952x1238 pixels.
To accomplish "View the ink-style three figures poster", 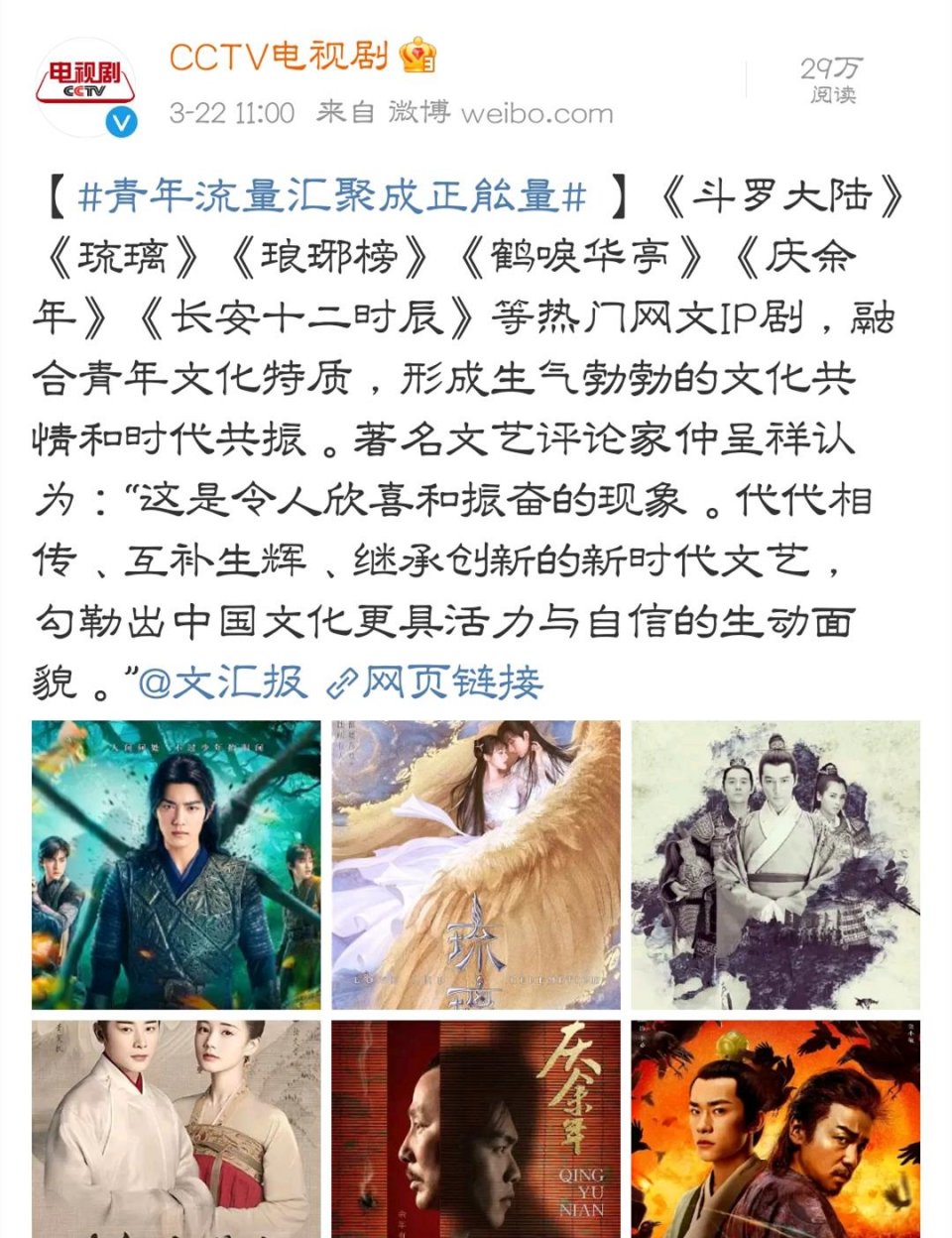I will [775, 864].
